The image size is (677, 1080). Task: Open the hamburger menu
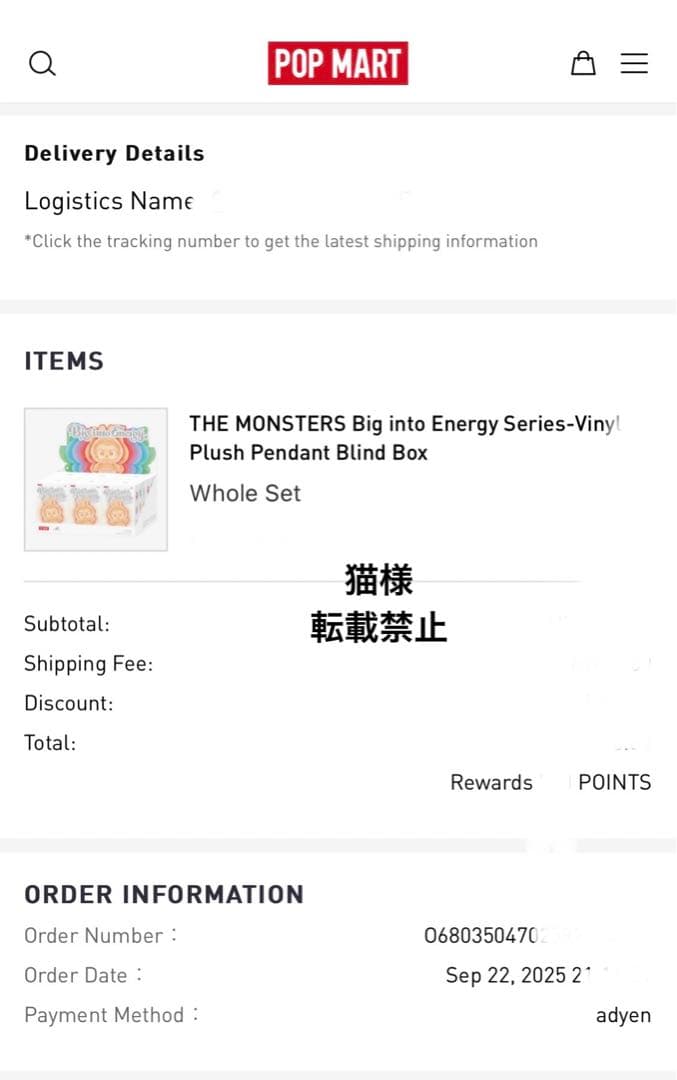(634, 64)
